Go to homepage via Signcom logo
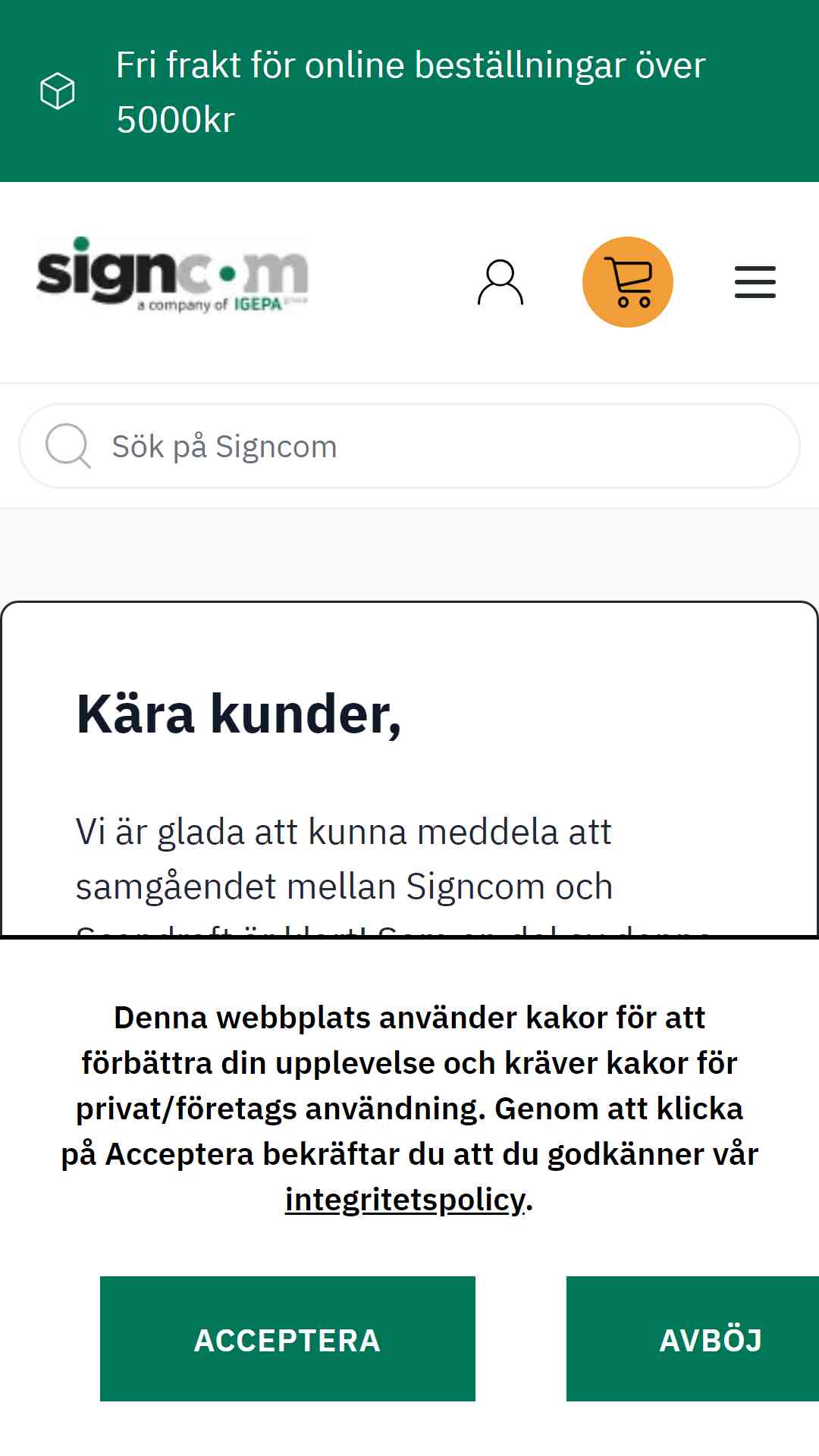Image resolution: width=819 pixels, height=1456 pixels. point(172,275)
